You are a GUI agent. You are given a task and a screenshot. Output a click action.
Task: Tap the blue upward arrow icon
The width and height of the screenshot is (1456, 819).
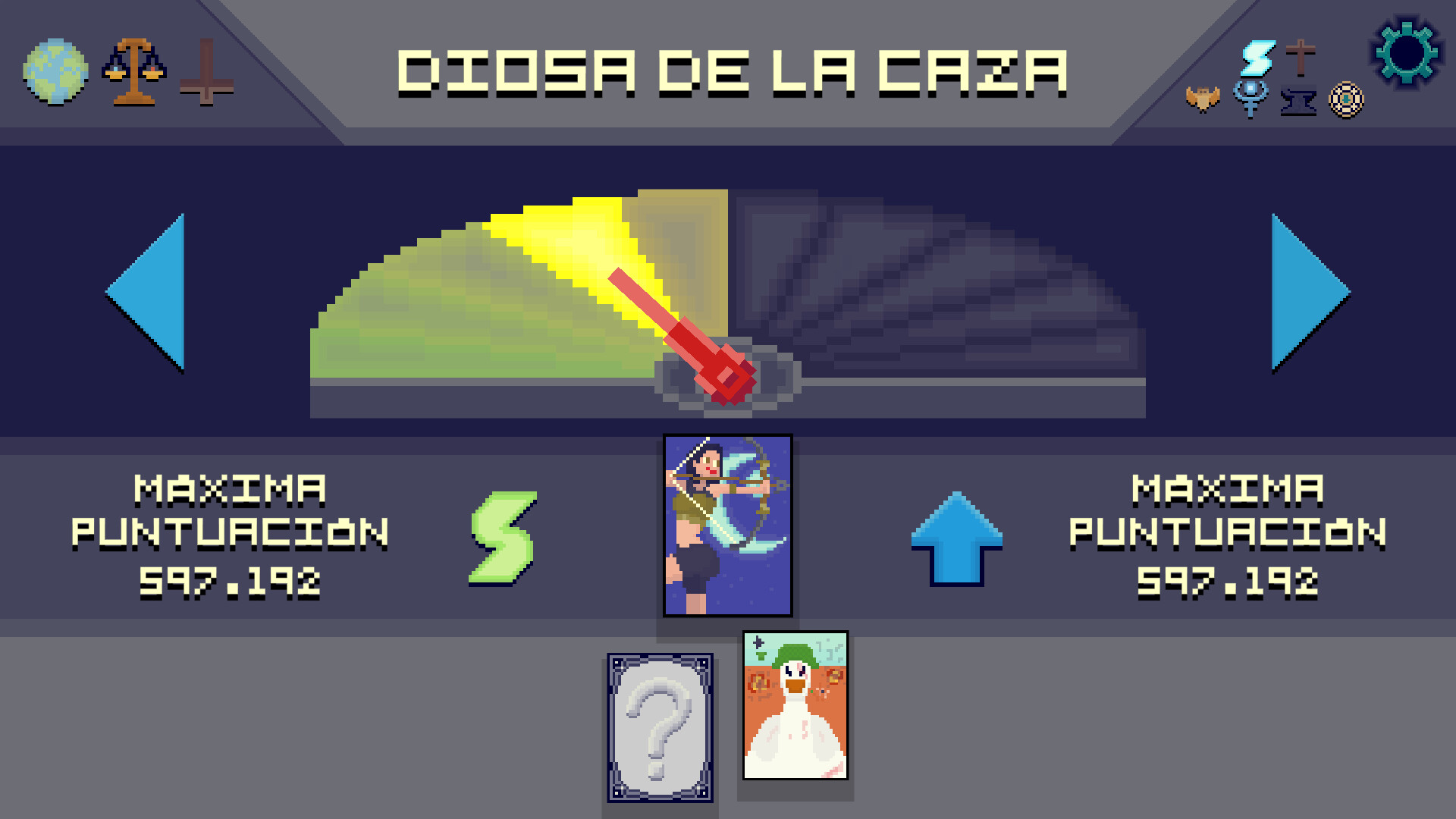pyautogui.click(x=957, y=538)
